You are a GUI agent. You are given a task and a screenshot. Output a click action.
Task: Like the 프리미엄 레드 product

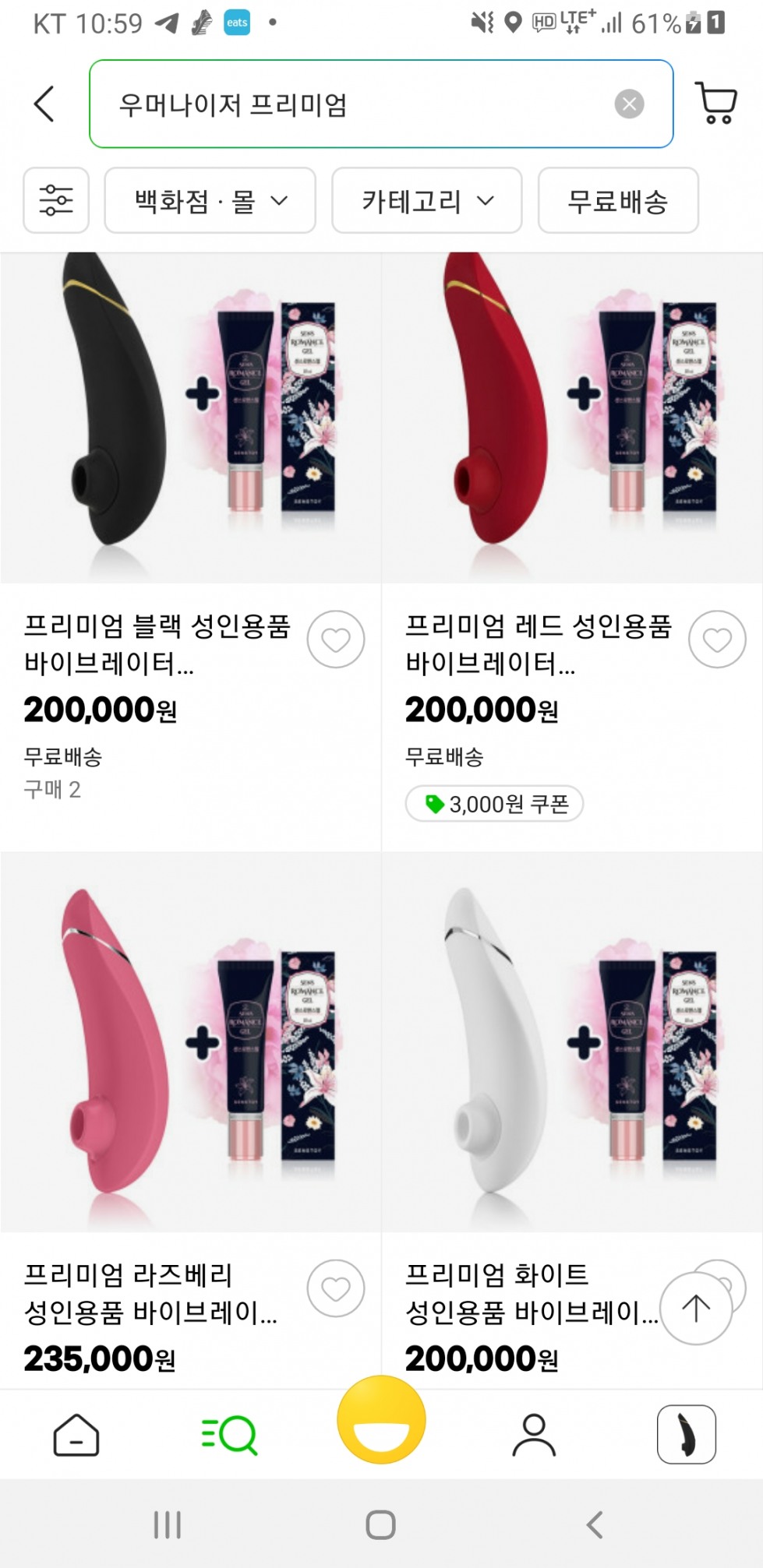pos(717,640)
